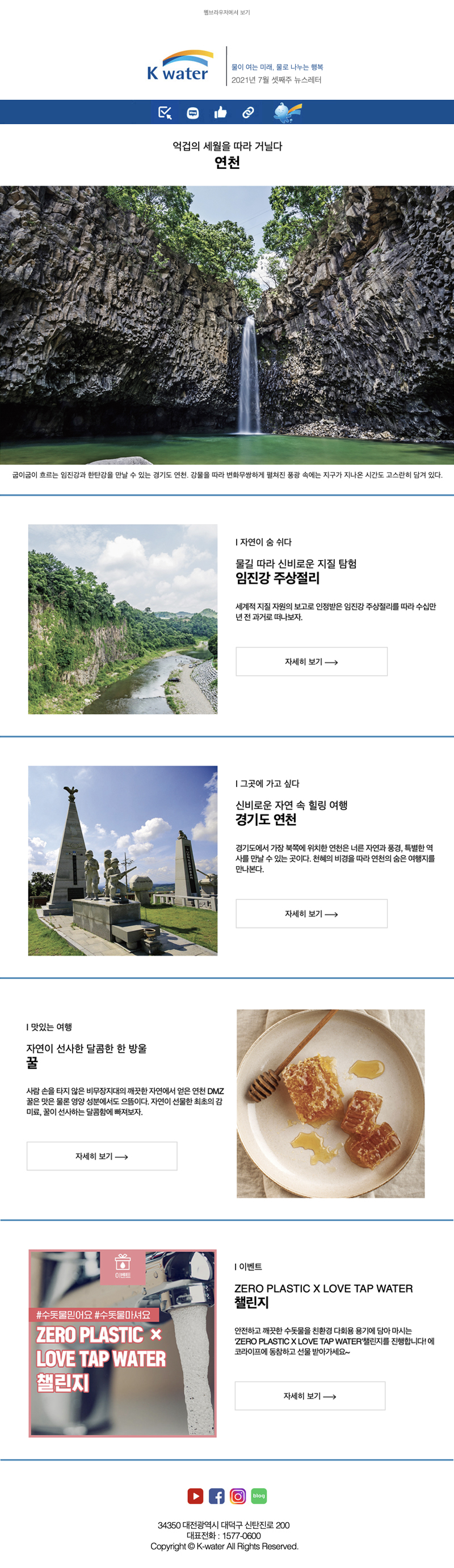Tap 자세히 보기 for 경기도 연천

click(x=312, y=914)
